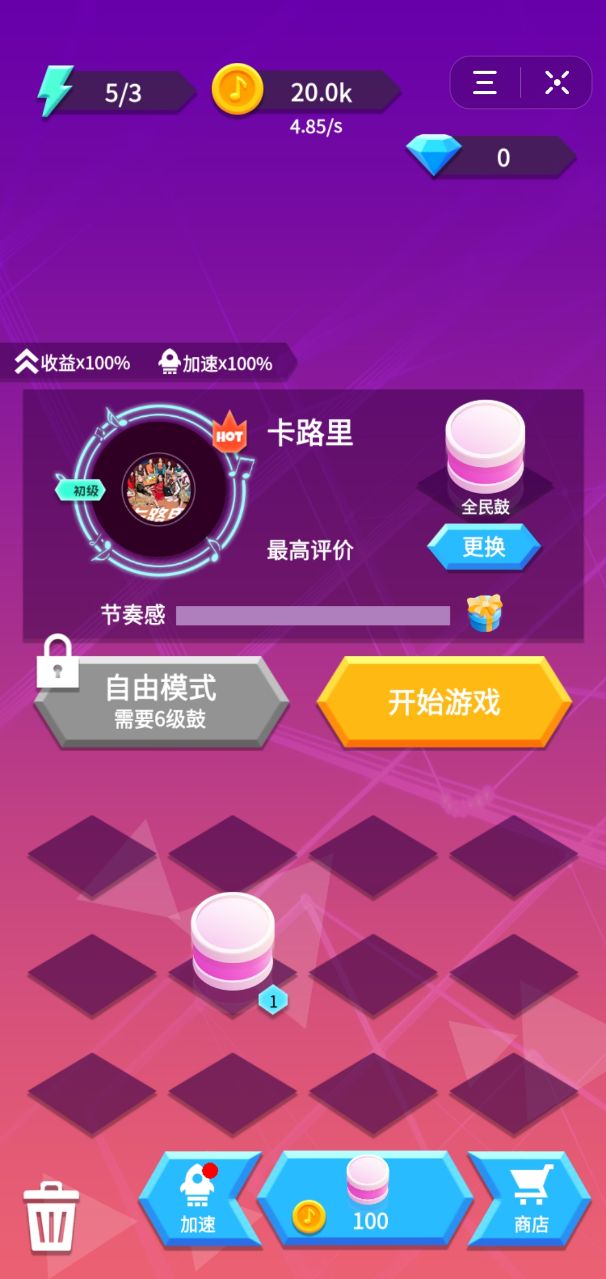Open the 加速x100% speed bonus
This screenshot has width=606, height=1279.
216,363
